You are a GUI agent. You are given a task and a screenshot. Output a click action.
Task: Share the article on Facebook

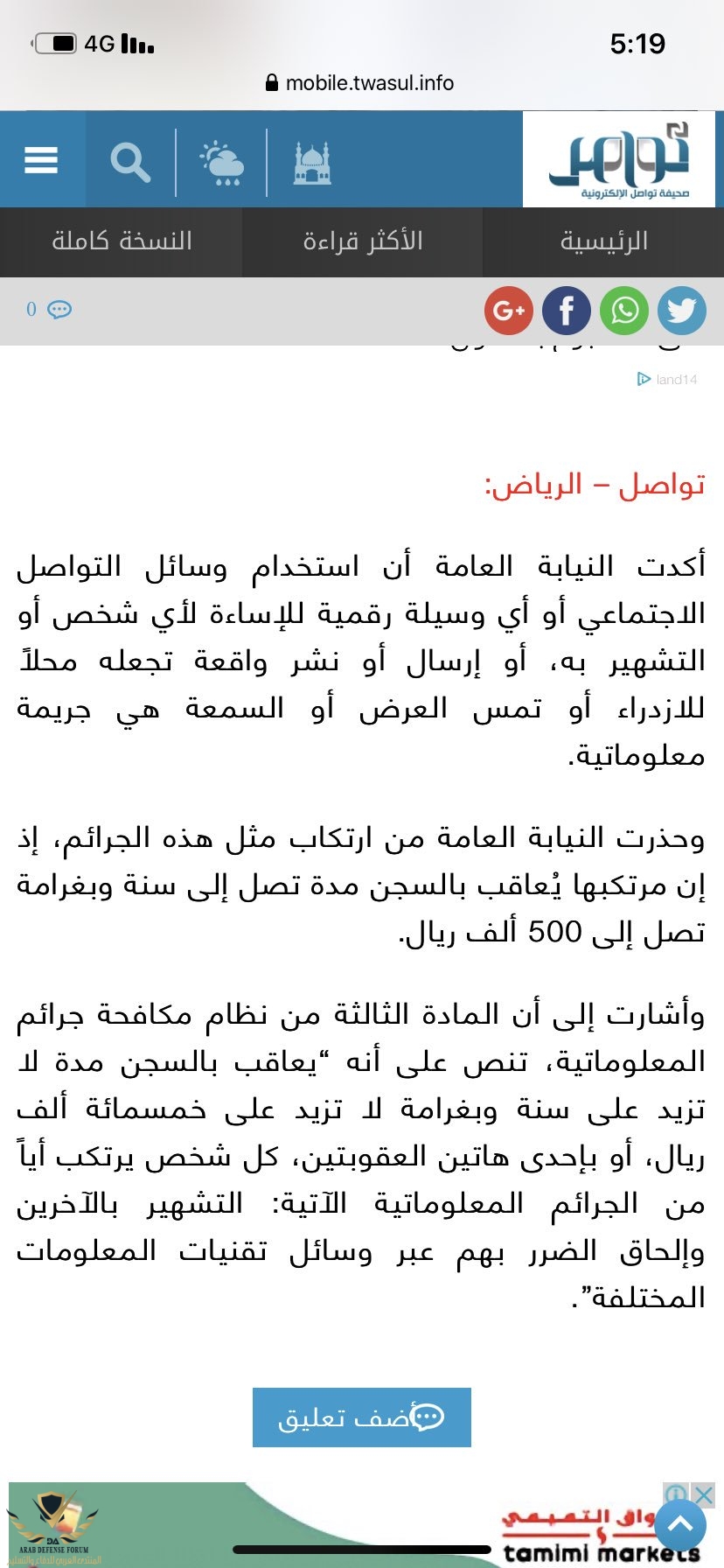click(567, 311)
